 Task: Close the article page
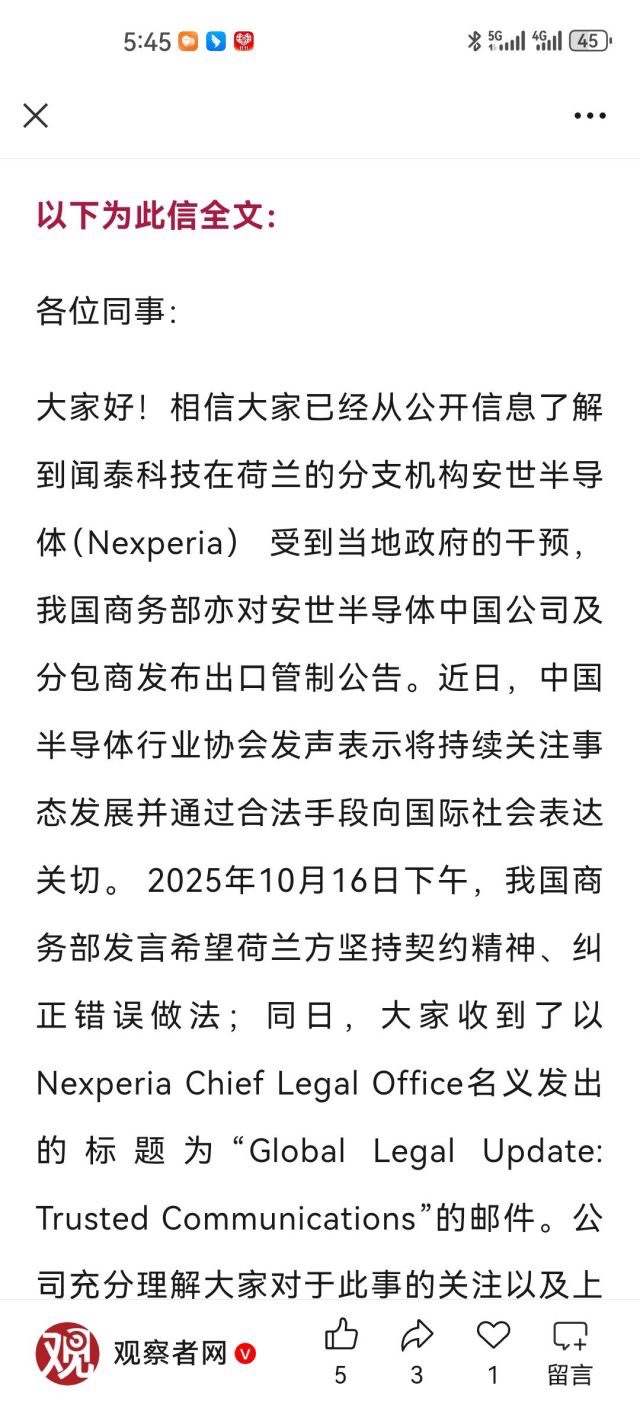point(36,116)
